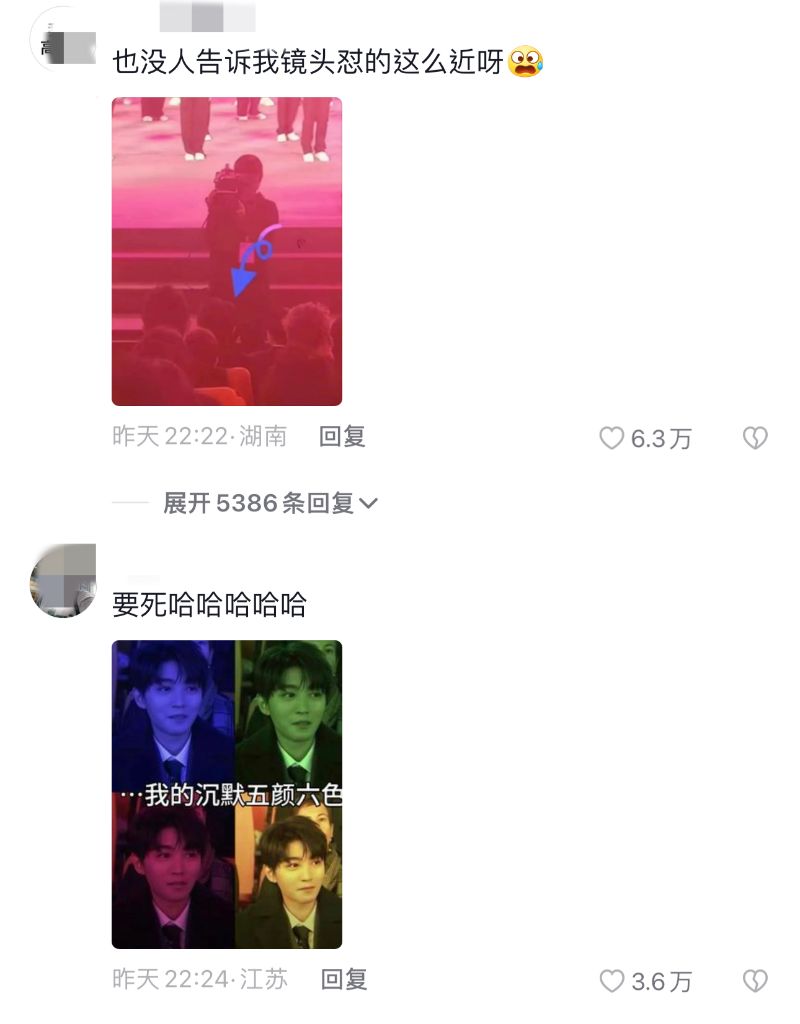Open the pink stage photo in first comment
The width and height of the screenshot is (800, 1024).
click(227, 251)
